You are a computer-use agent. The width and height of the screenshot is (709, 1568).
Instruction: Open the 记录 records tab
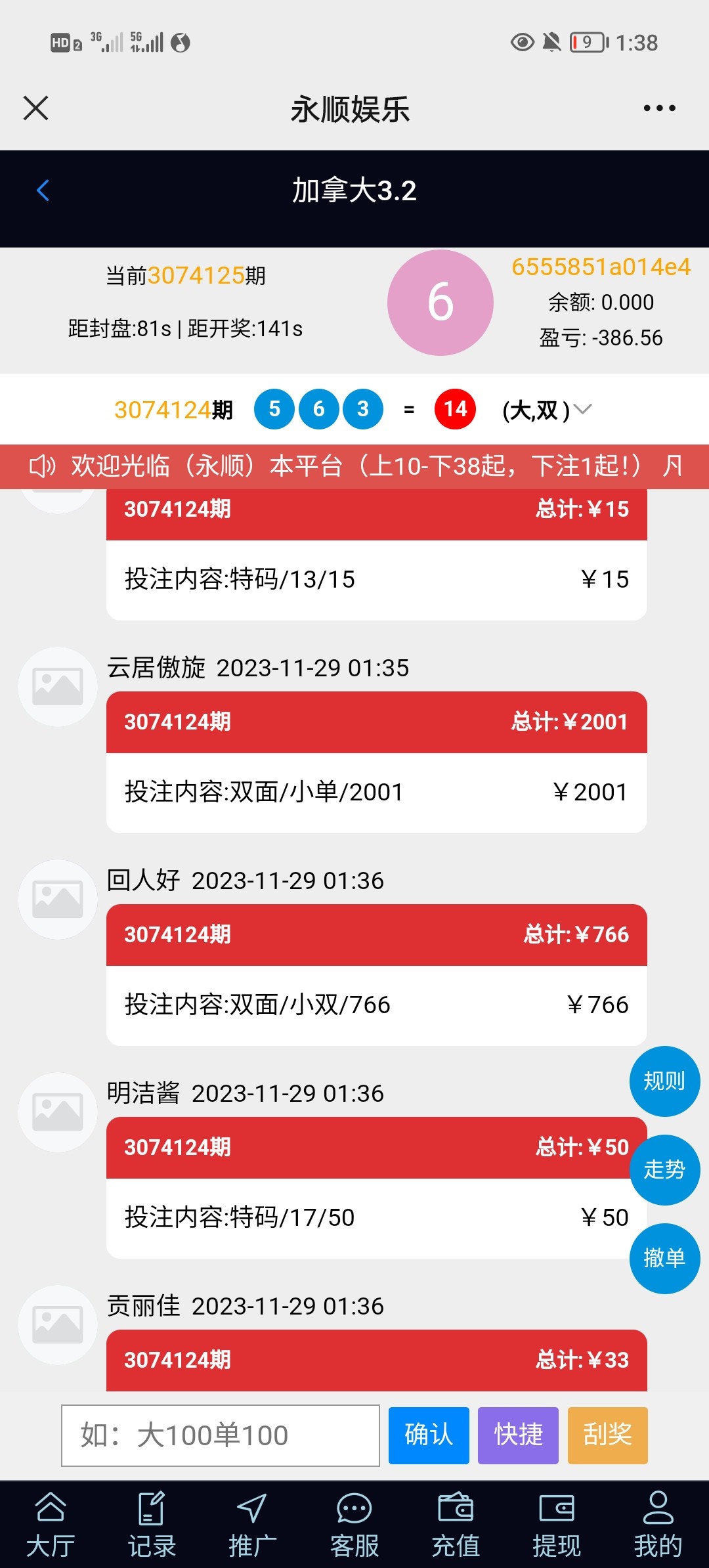152,1525
